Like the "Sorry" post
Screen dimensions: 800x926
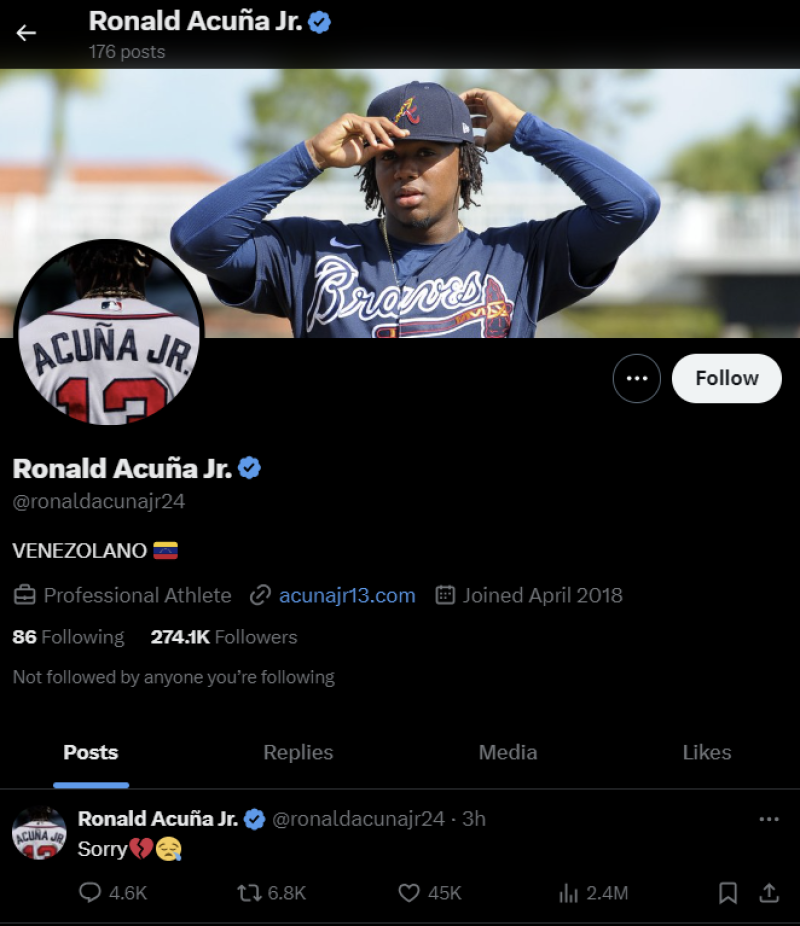point(408,893)
